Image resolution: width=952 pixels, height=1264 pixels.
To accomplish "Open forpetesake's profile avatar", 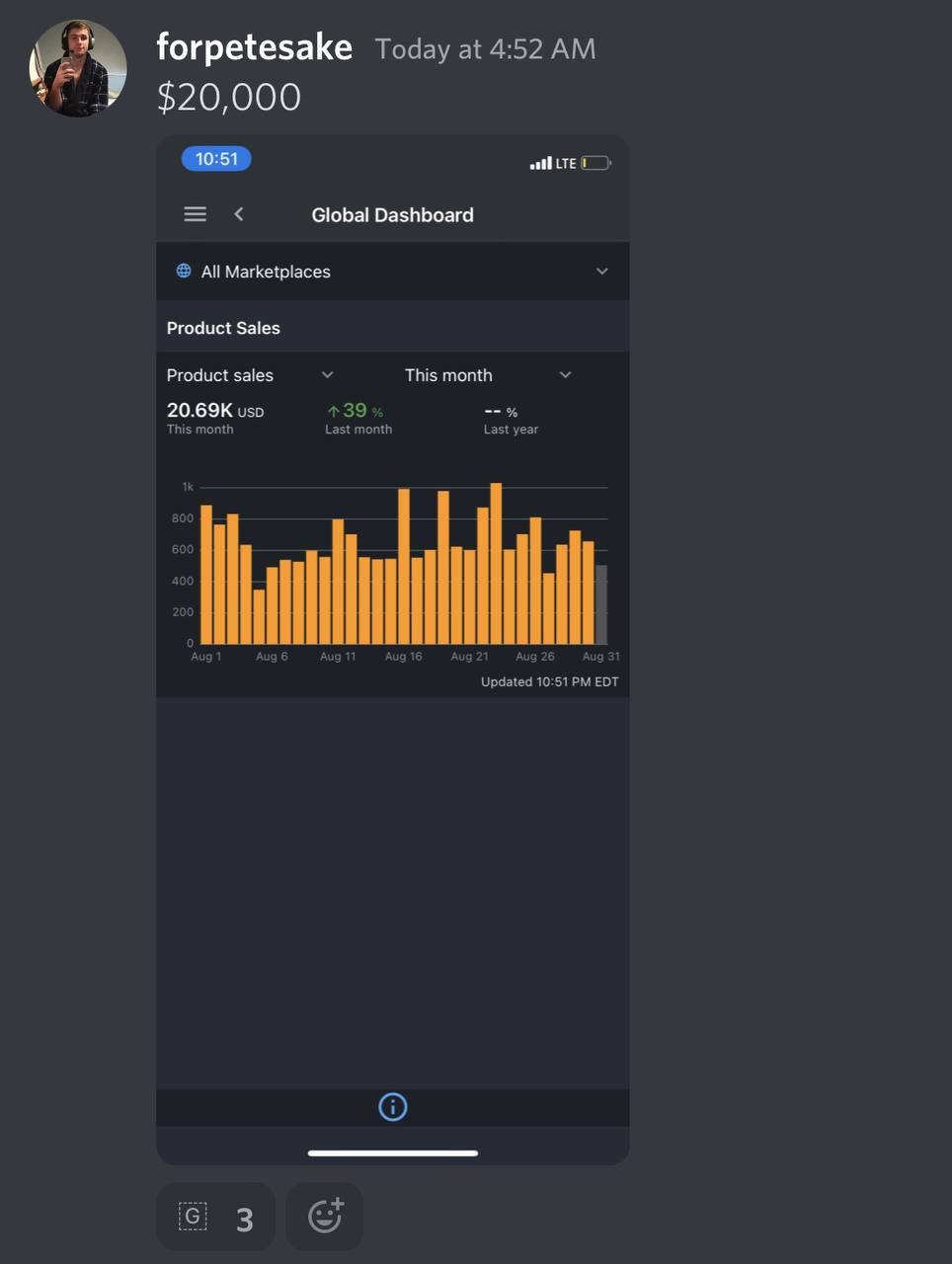I will 78,67.
